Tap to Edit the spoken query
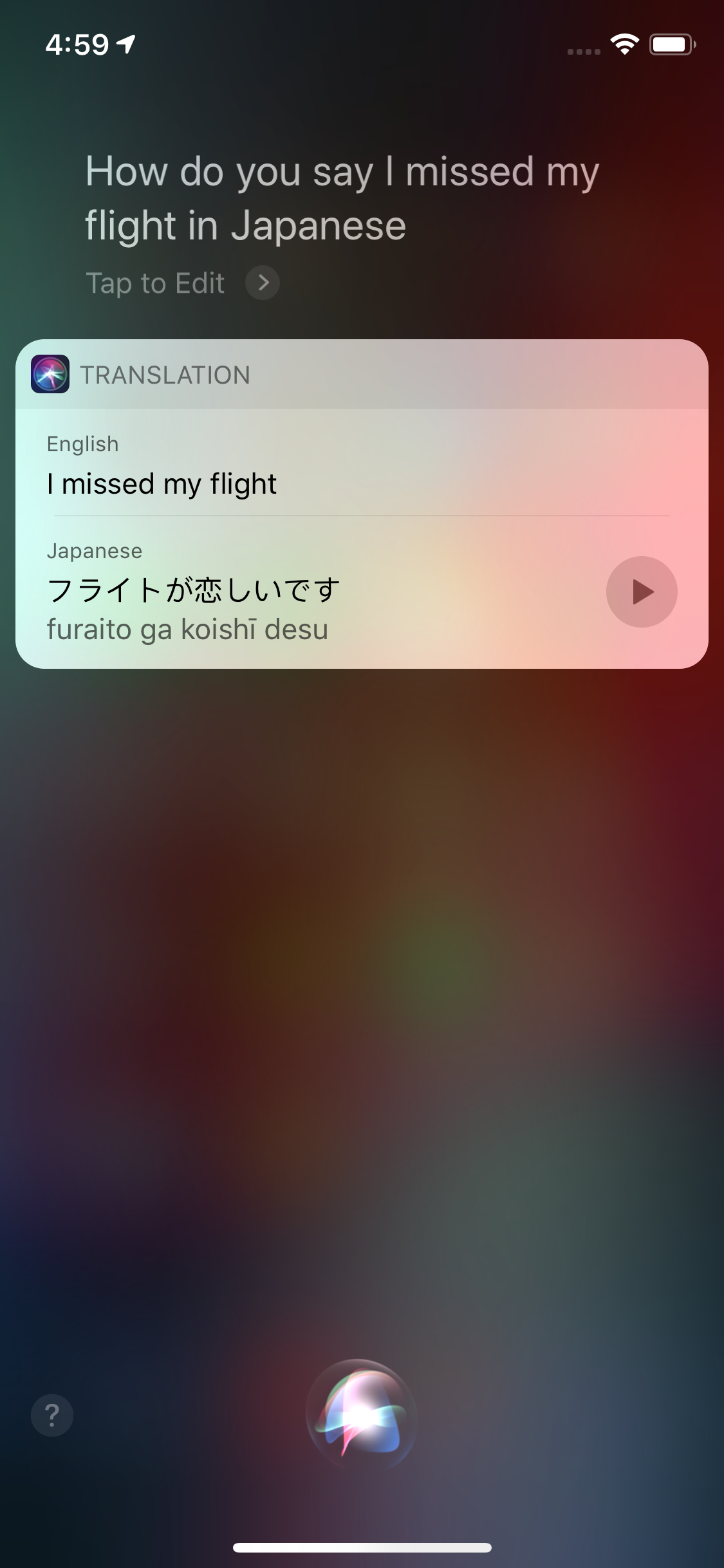Screen dimensions: 724x1568 point(182,283)
